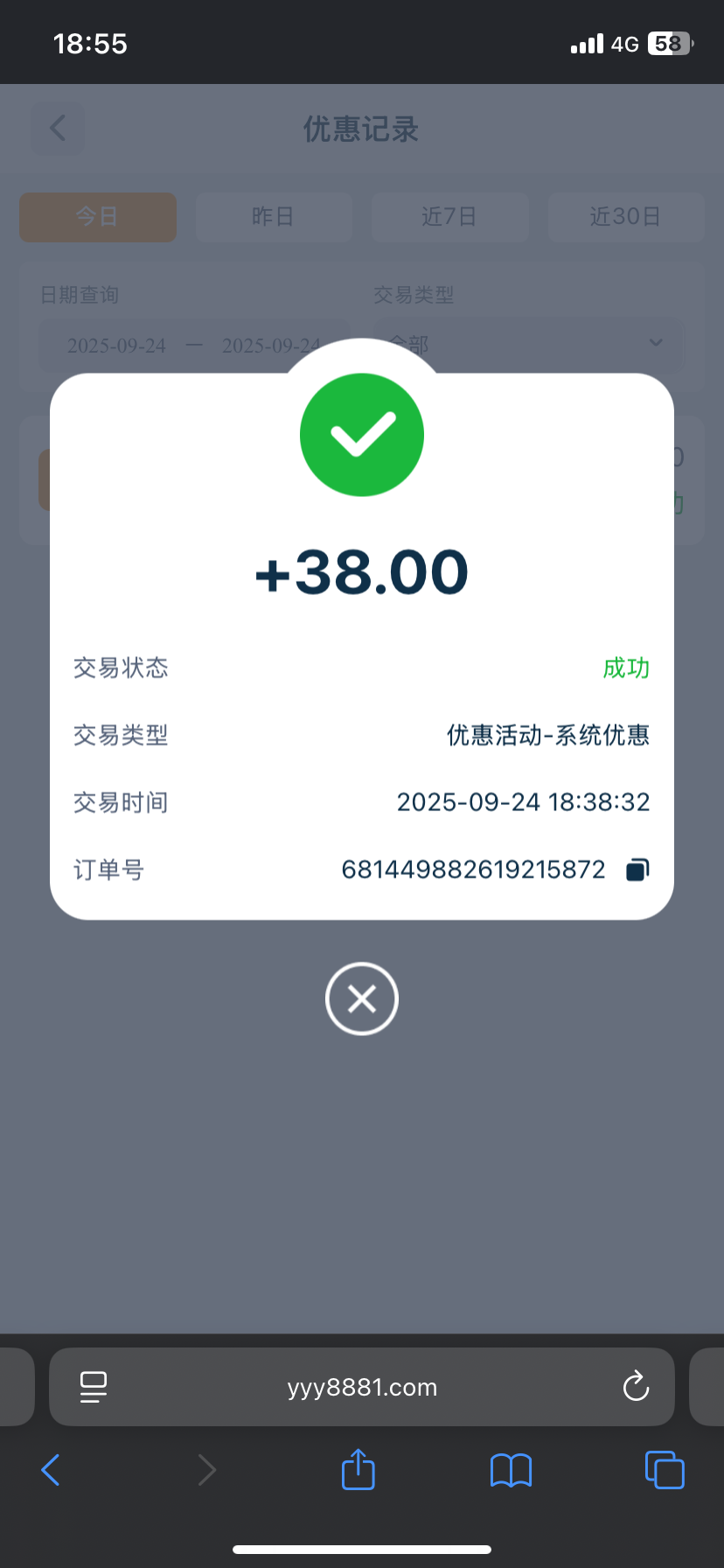Tap the green success checkmark icon
724x1568 pixels.
(361, 435)
